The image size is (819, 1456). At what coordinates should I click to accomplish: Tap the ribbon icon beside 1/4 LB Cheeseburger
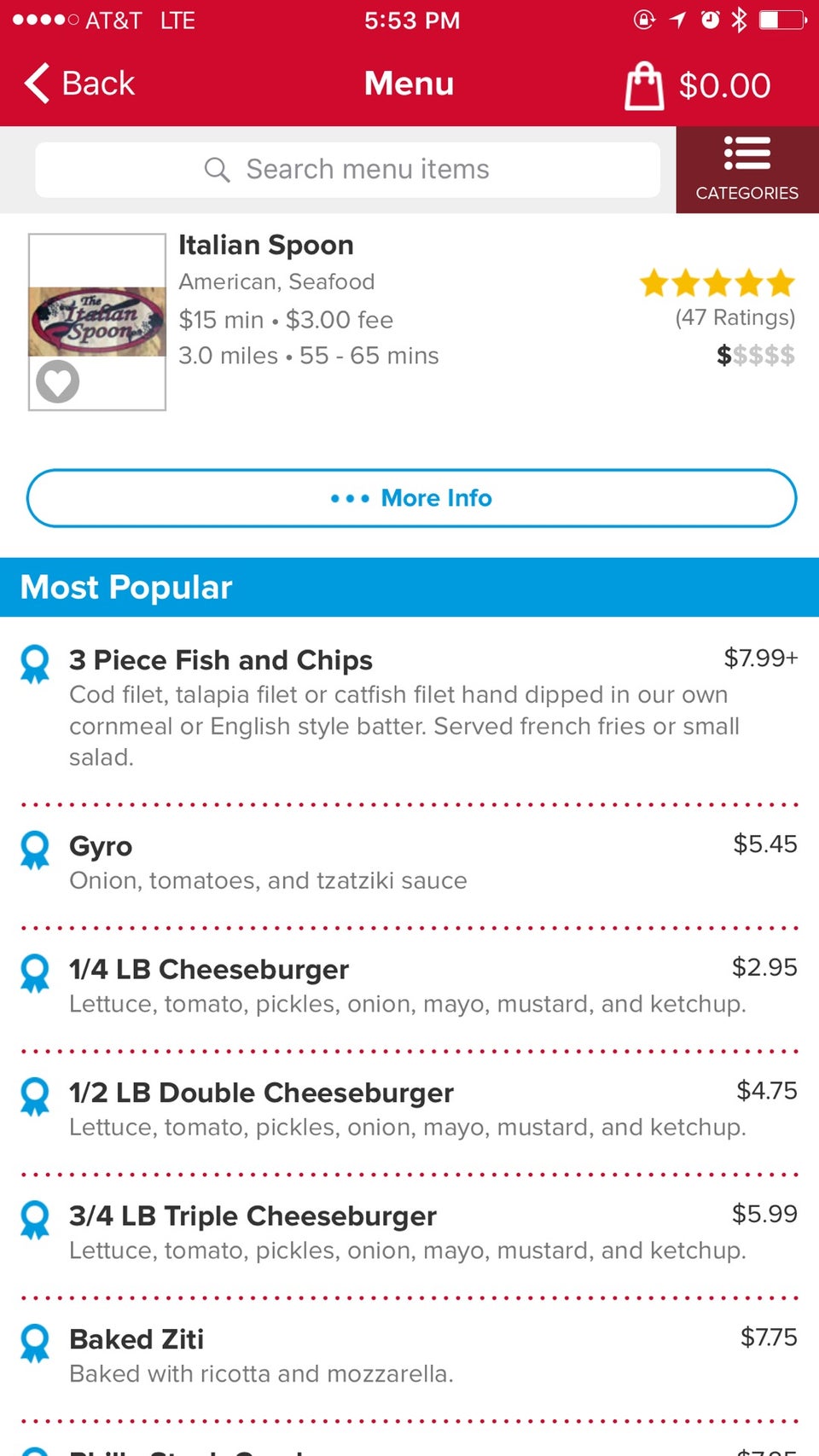coord(34,973)
